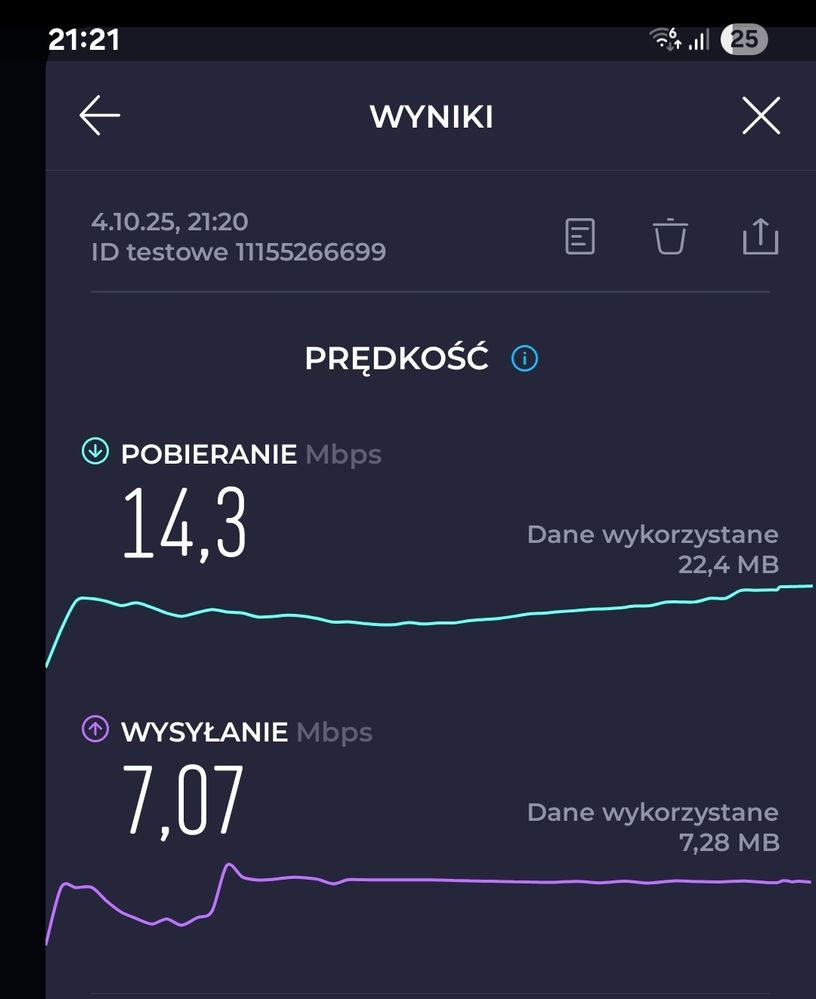Select the download arrow beside POBIERANIE
The width and height of the screenshot is (816, 999).
(93, 451)
